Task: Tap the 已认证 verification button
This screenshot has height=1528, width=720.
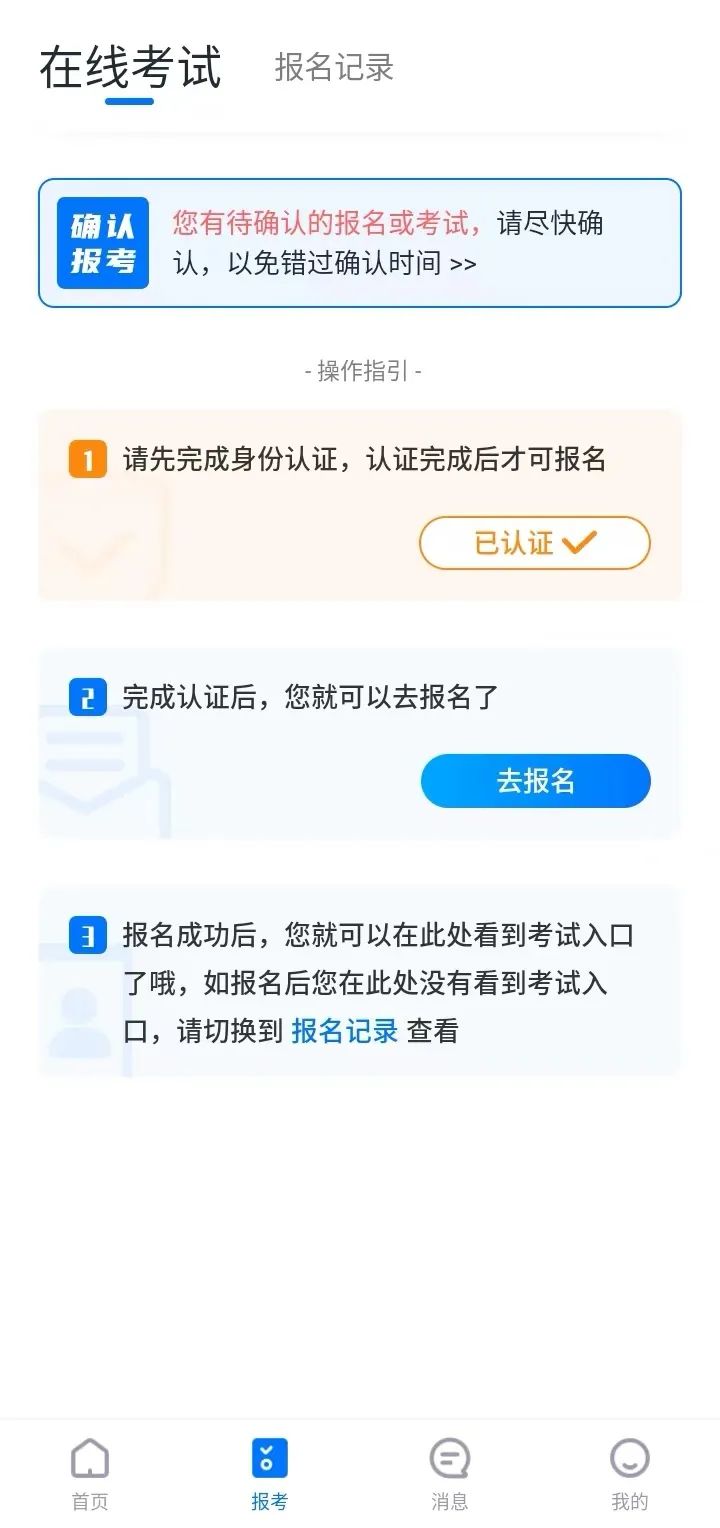Action: 534,543
